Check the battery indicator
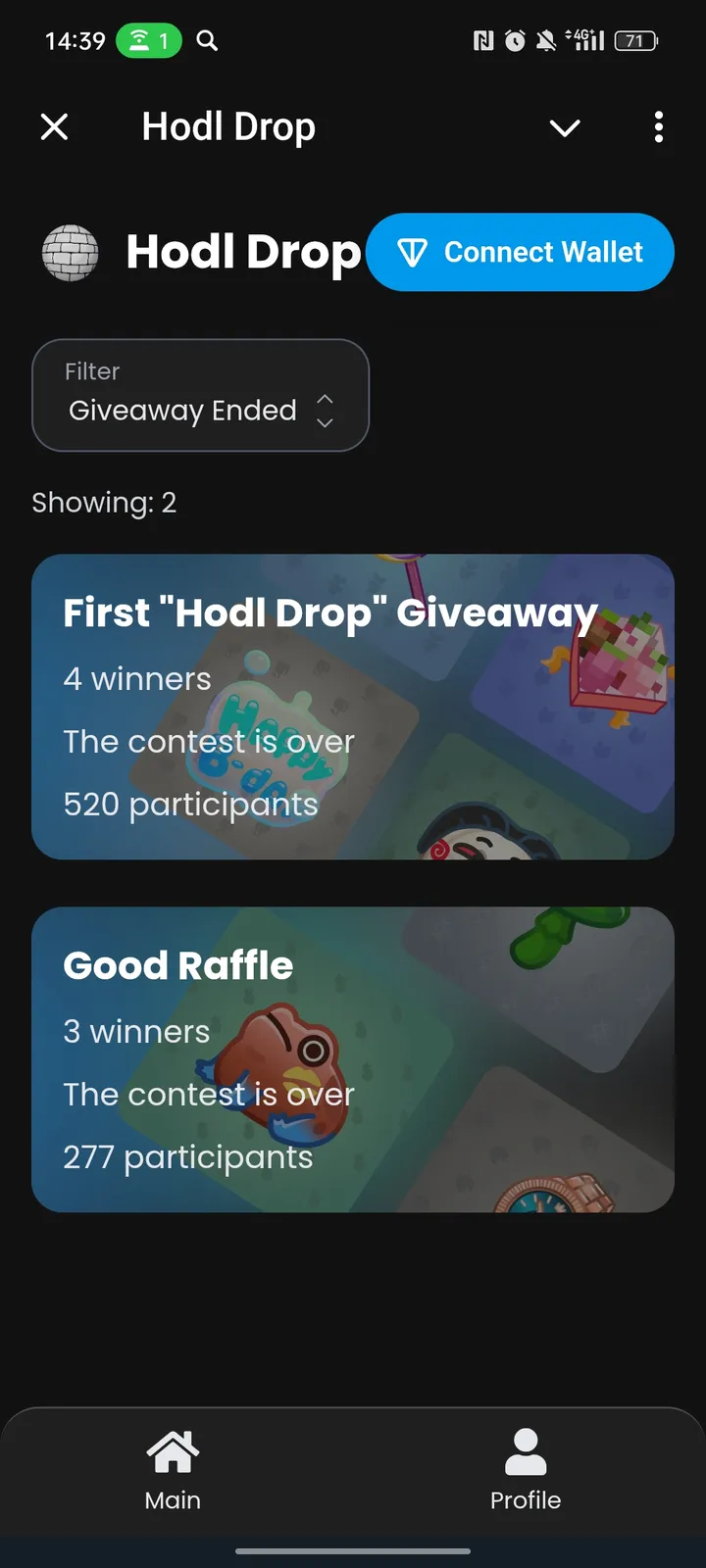Viewport: 706px width, 1568px height. (635, 40)
